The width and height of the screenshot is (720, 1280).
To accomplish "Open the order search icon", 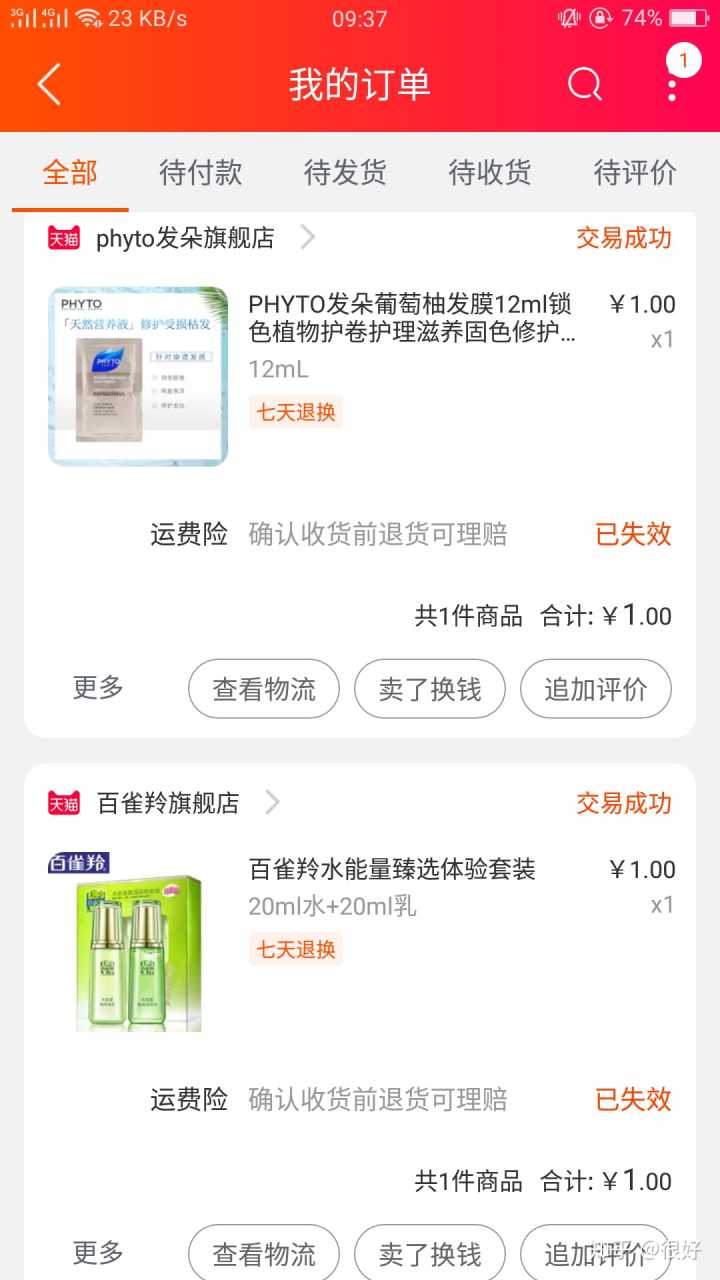I will pyautogui.click(x=585, y=84).
